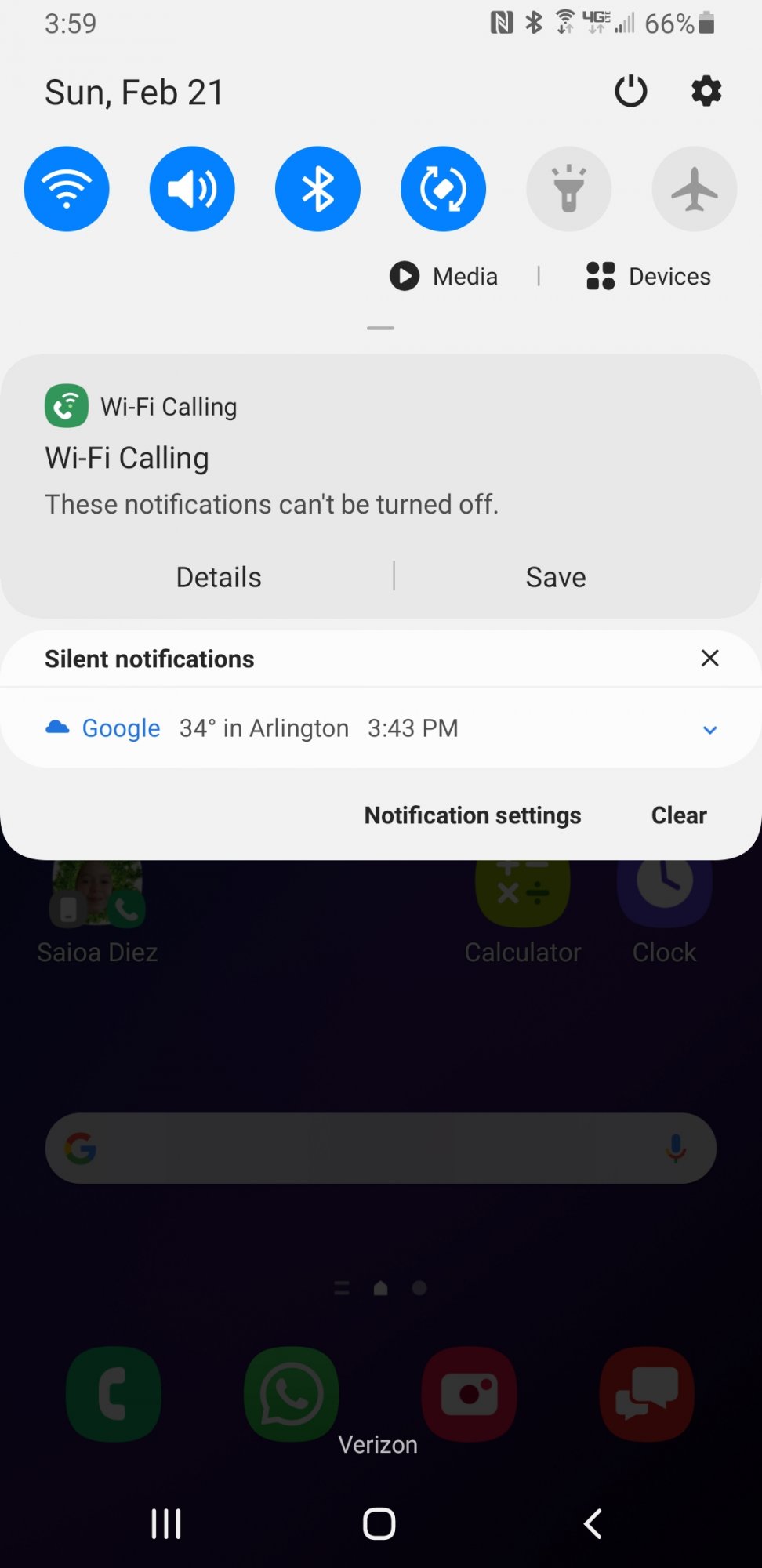
Task: Clear all notifications
Action: pos(679,815)
